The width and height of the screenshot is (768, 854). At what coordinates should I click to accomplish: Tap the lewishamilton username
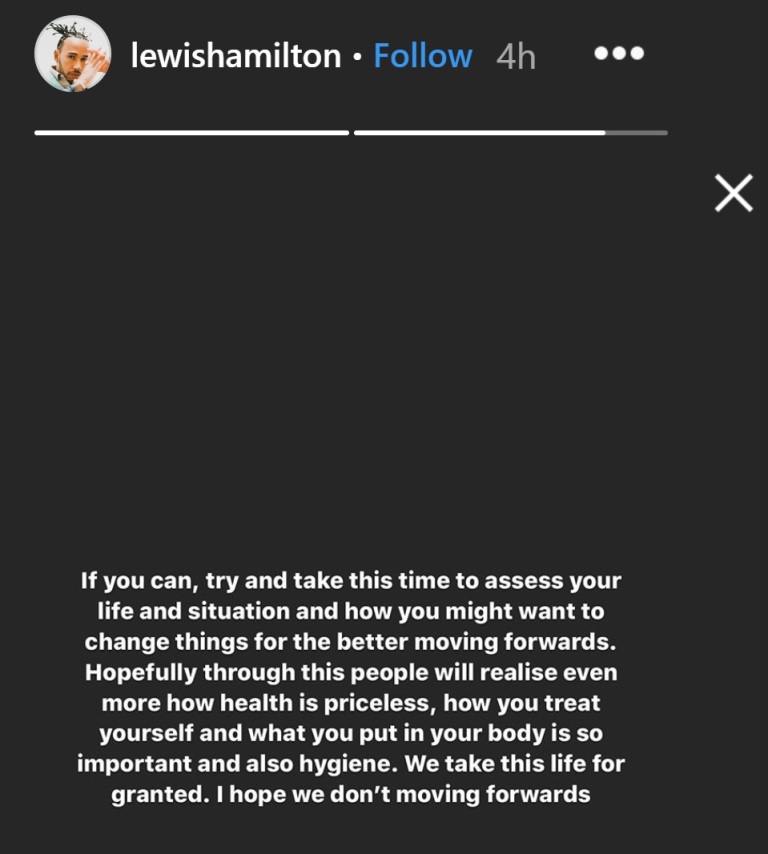coord(236,56)
